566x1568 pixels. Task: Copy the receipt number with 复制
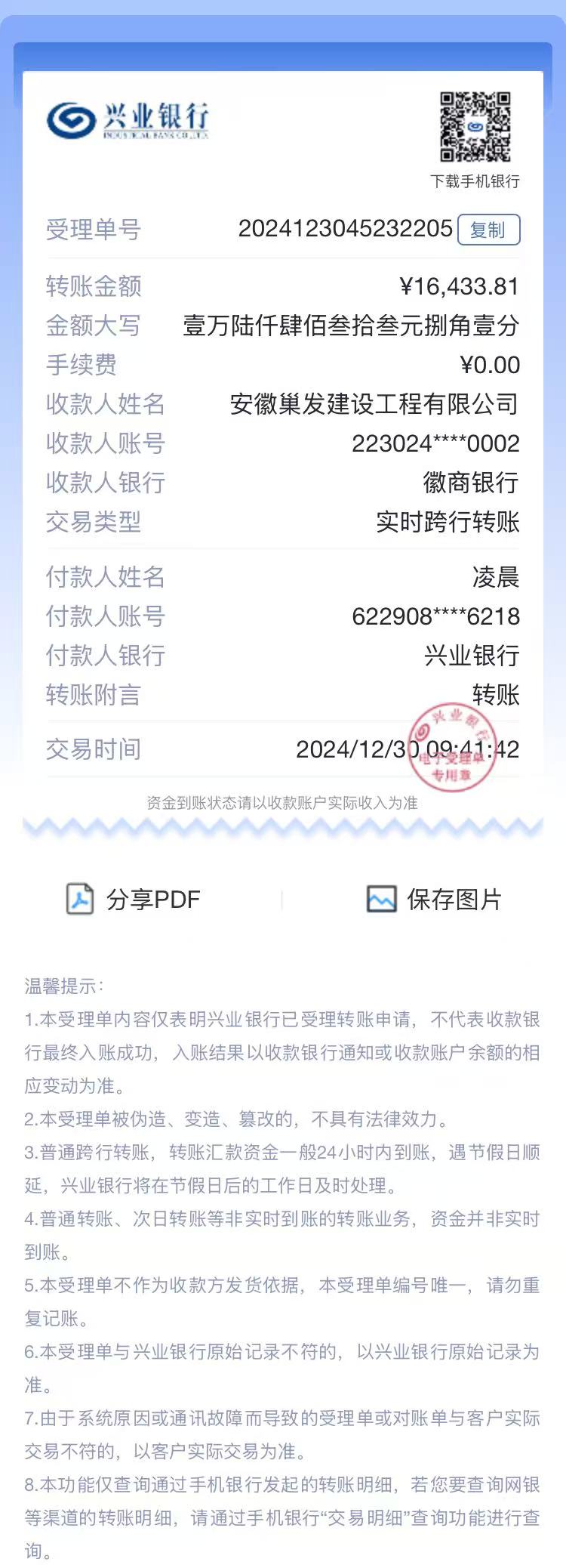(x=488, y=230)
